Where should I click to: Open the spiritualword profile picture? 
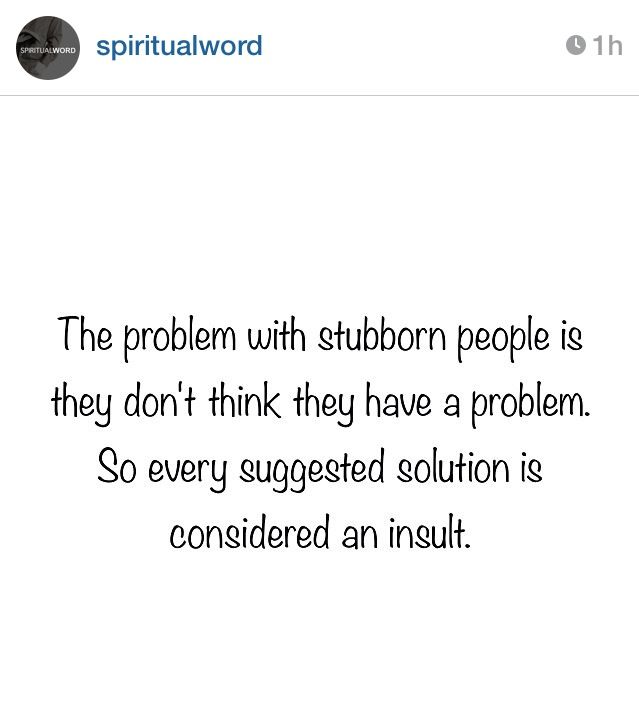pyautogui.click(x=48, y=47)
